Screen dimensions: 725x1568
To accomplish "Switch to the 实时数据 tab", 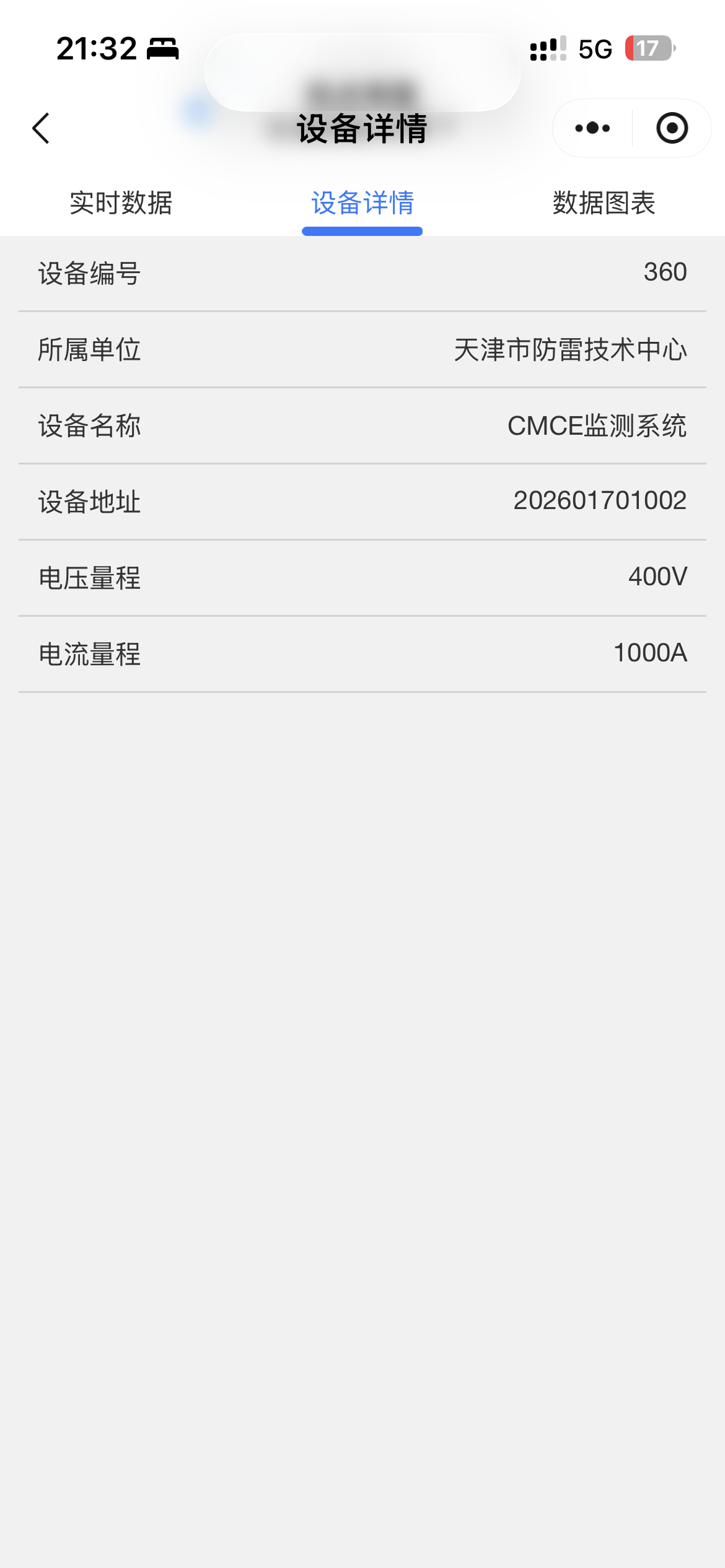I will pos(121,203).
